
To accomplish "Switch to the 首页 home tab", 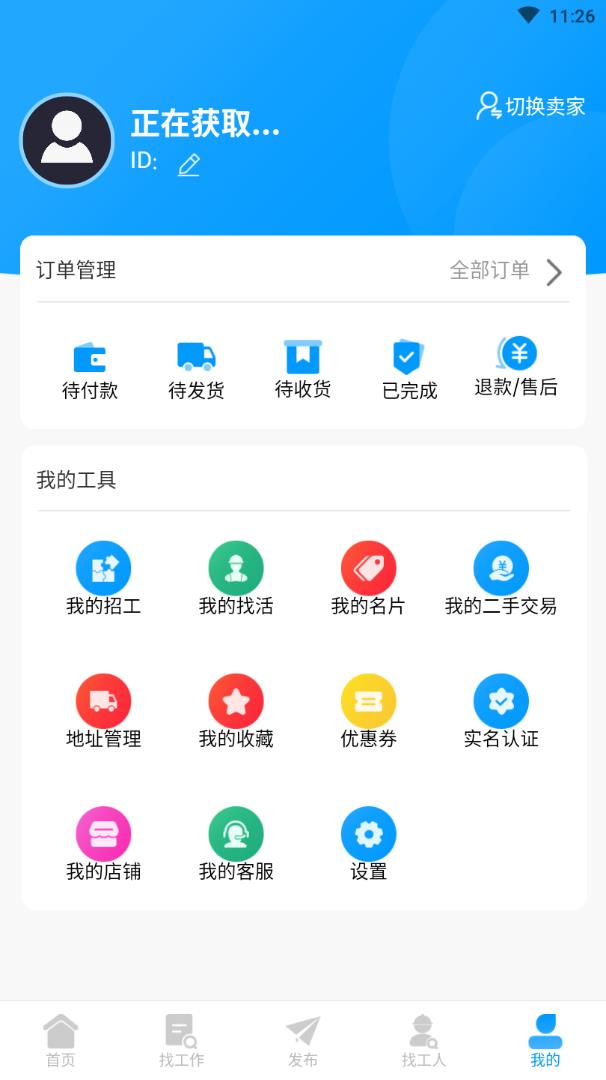I will coord(61,1041).
